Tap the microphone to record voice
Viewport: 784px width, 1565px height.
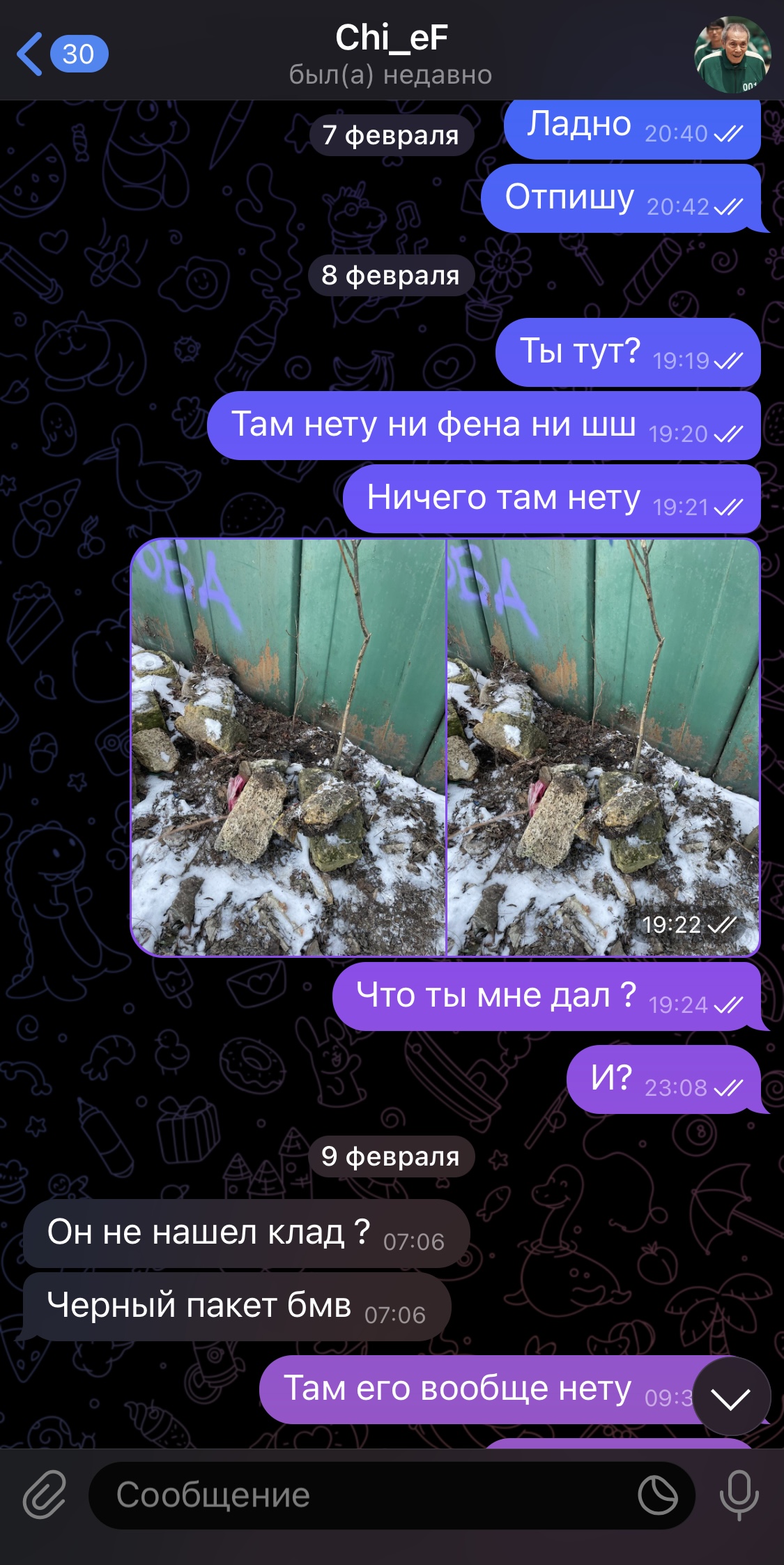[x=739, y=1495]
